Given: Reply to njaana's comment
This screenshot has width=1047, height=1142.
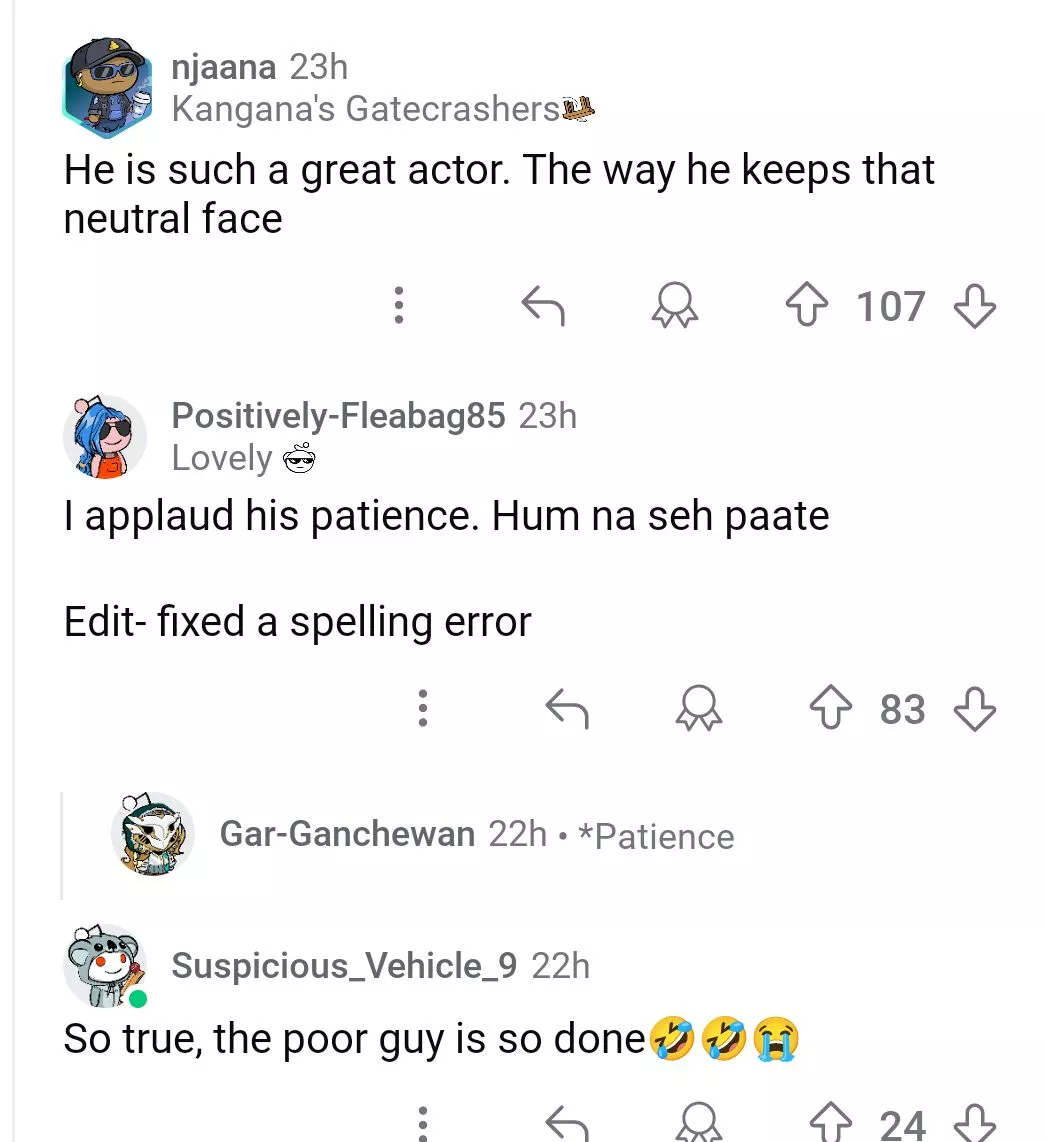Looking at the screenshot, I should point(545,306).
